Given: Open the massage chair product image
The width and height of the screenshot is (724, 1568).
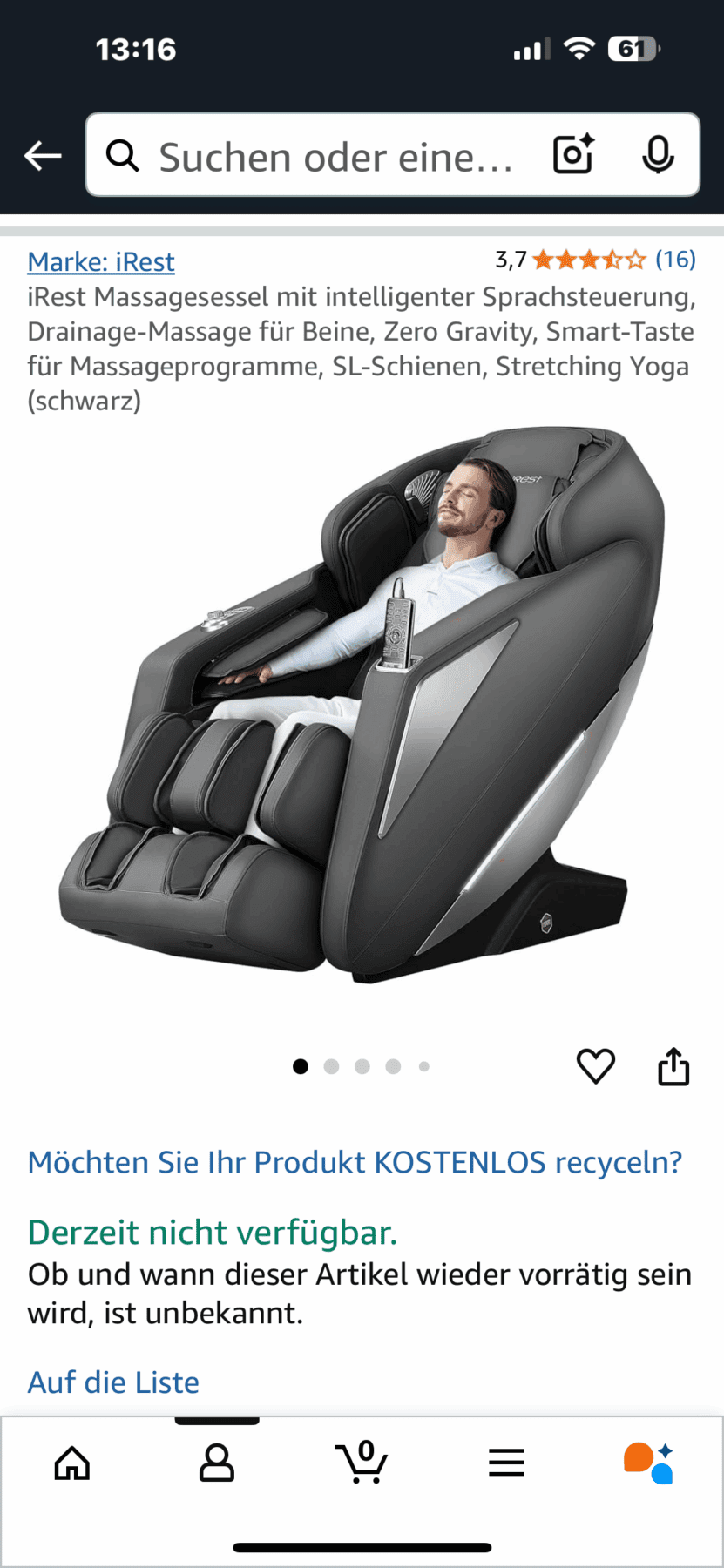Looking at the screenshot, I should pyautogui.click(x=362, y=706).
